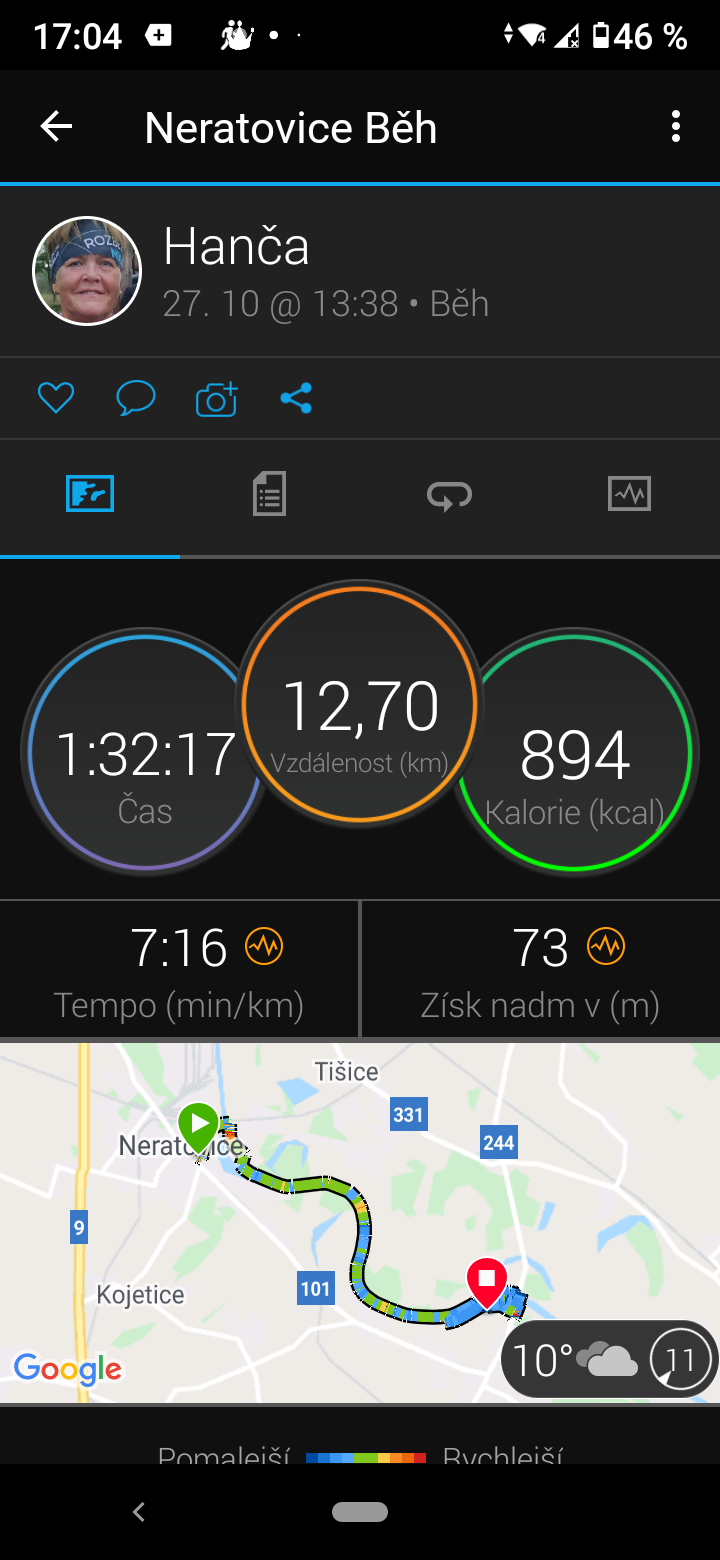The width and height of the screenshot is (720, 1560).
Task: Open the route map
Action: point(360,1222)
